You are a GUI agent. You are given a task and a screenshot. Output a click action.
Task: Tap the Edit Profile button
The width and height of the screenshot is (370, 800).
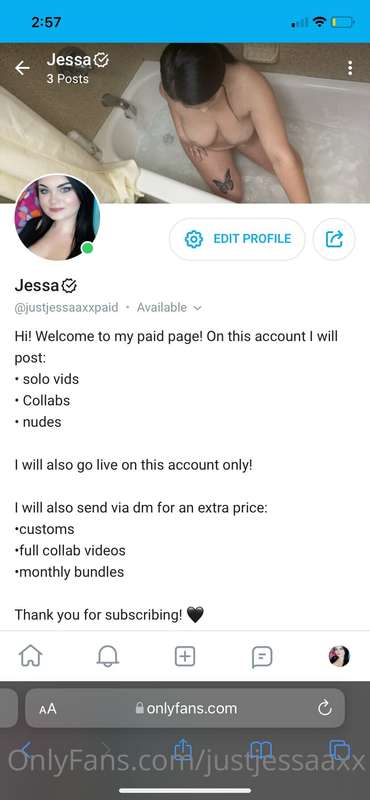coord(237,239)
